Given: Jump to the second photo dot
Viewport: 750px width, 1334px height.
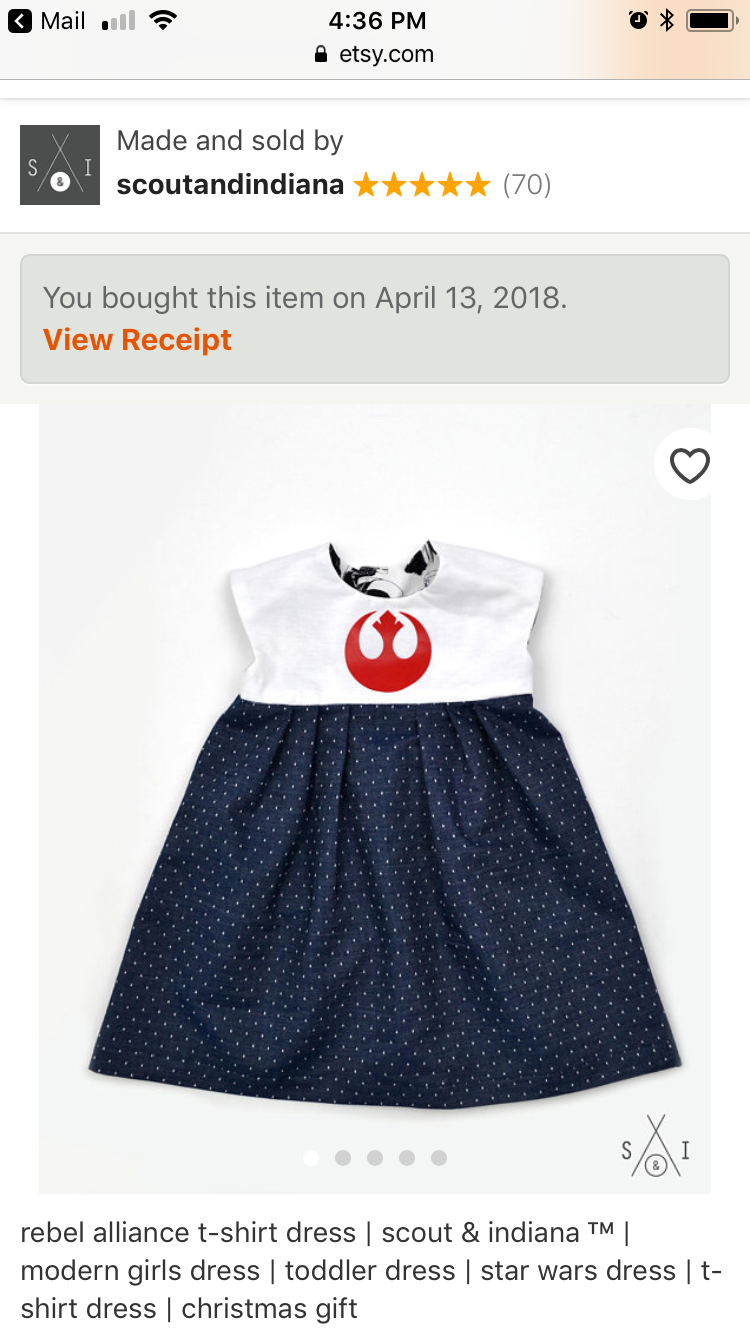Looking at the screenshot, I should [x=343, y=1158].
